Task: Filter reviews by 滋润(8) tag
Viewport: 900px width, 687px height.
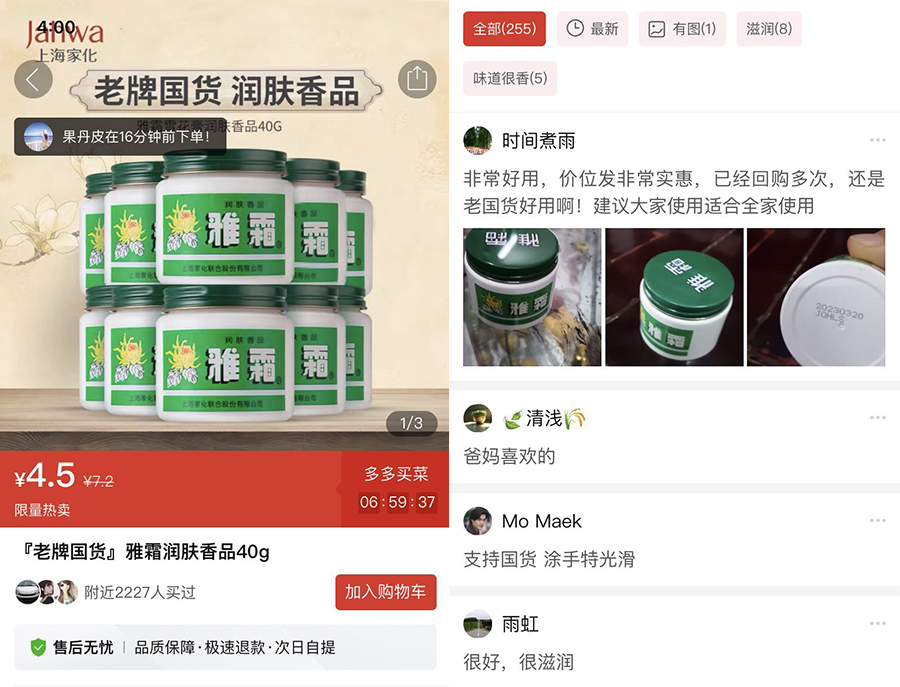Action: (769, 29)
